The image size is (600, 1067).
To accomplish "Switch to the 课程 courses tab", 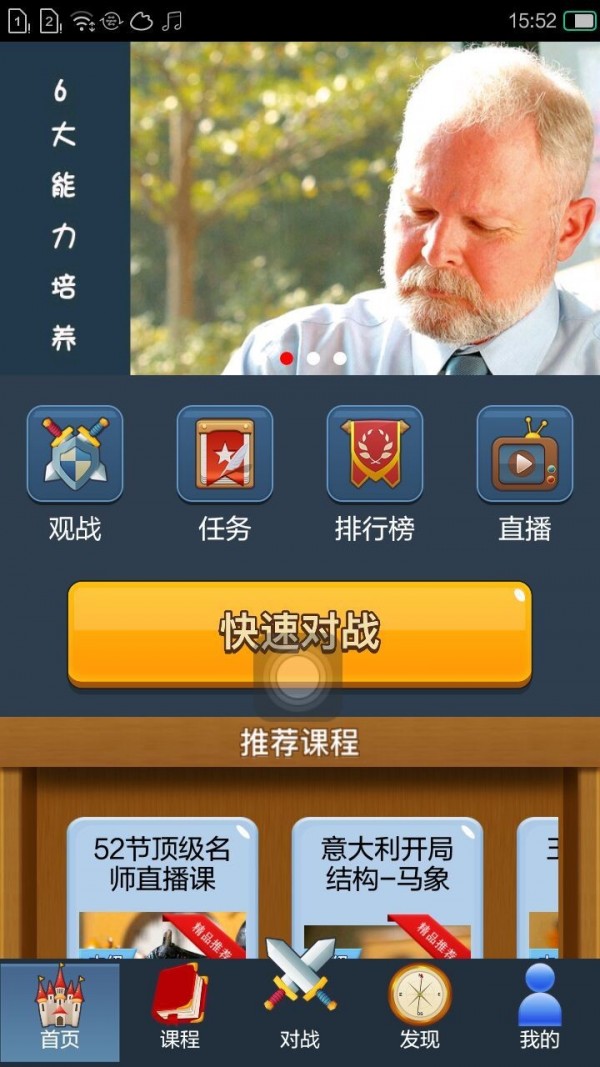I will [180, 1012].
